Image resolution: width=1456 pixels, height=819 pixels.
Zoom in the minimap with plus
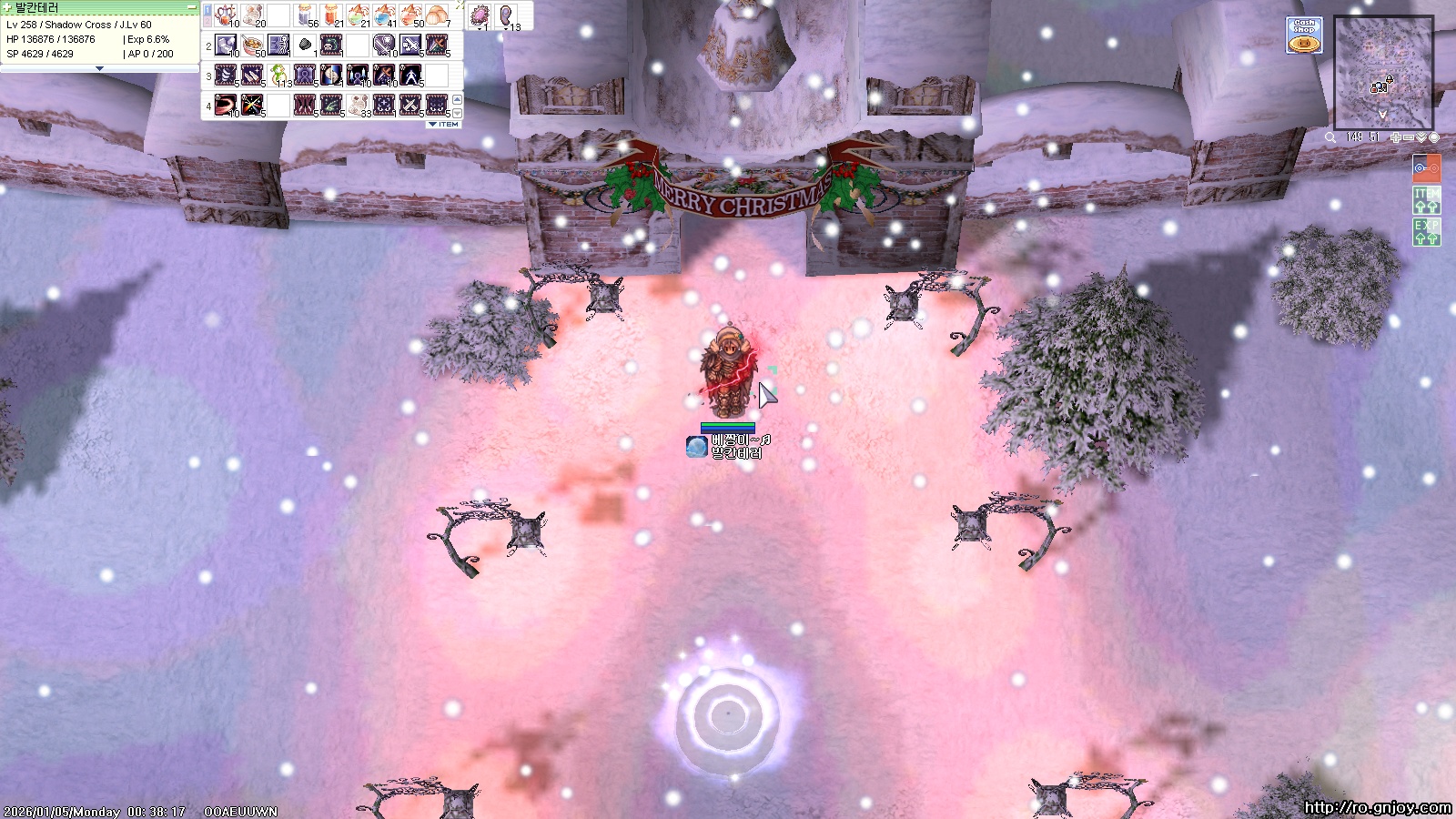(1396, 137)
